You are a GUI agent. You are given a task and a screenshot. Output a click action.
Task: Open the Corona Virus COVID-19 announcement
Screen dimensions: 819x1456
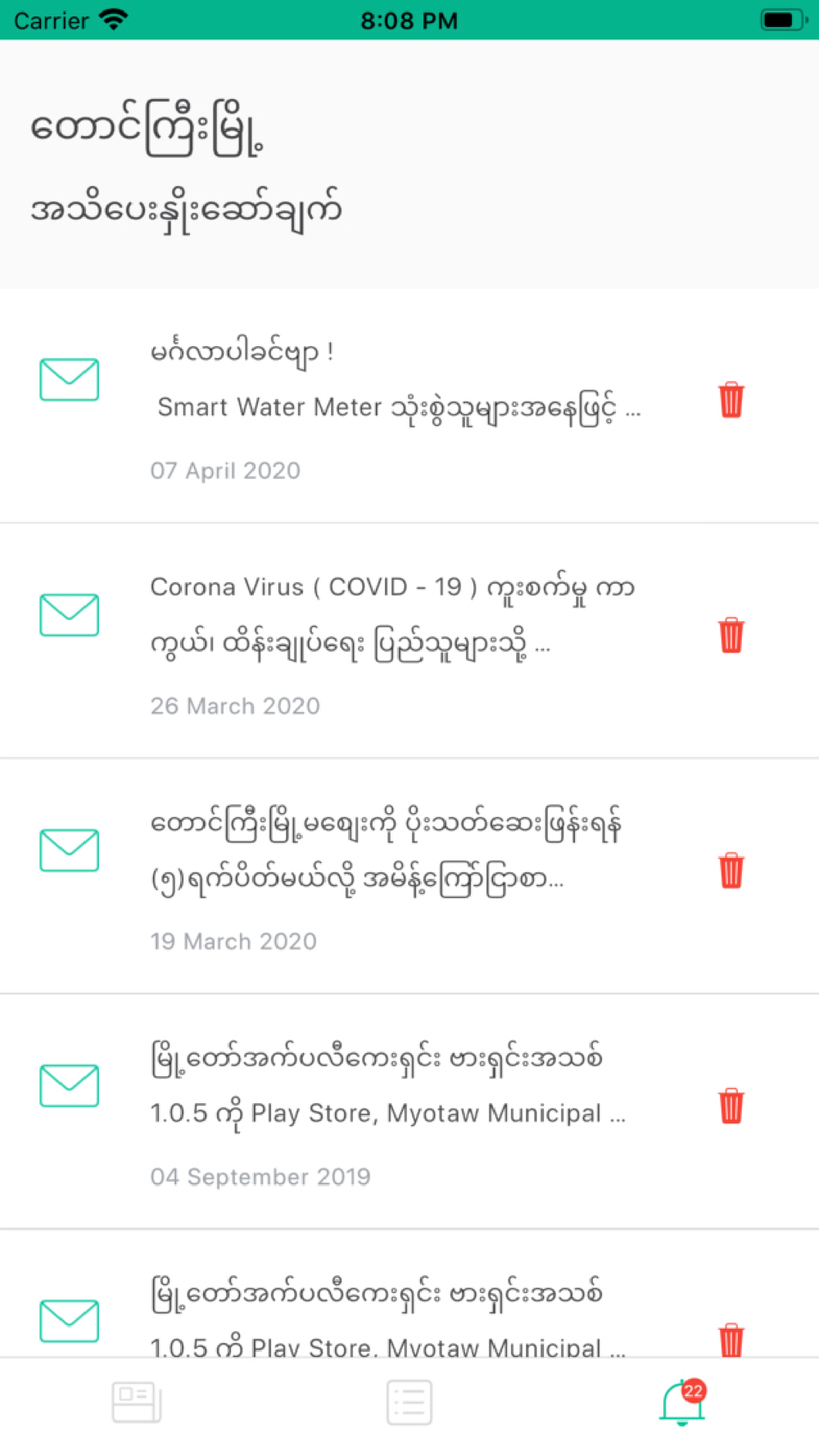click(409, 641)
